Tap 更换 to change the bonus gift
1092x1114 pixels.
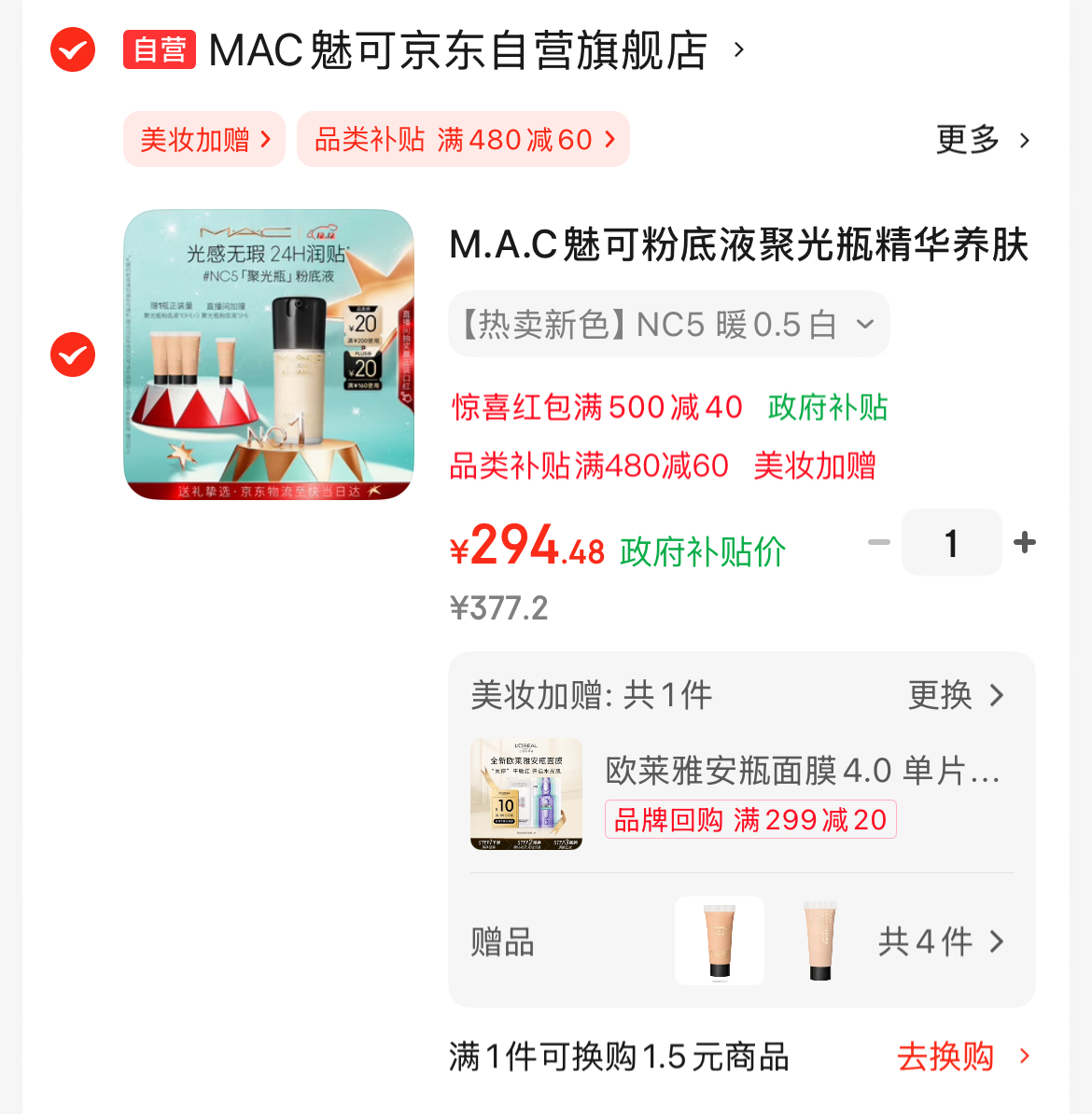pyautogui.click(x=956, y=695)
